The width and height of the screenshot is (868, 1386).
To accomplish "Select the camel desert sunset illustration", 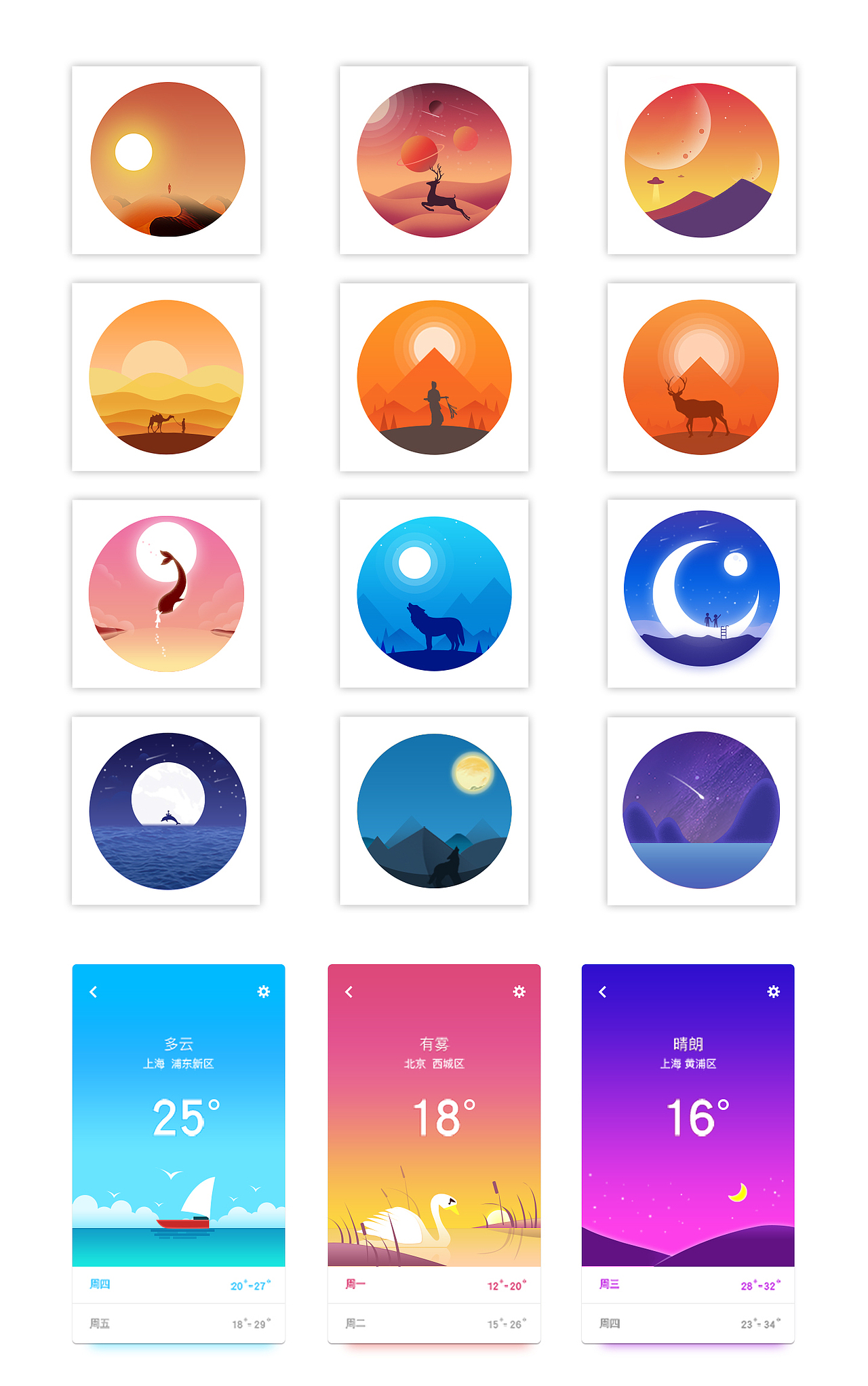I will (x=167, y=377).
